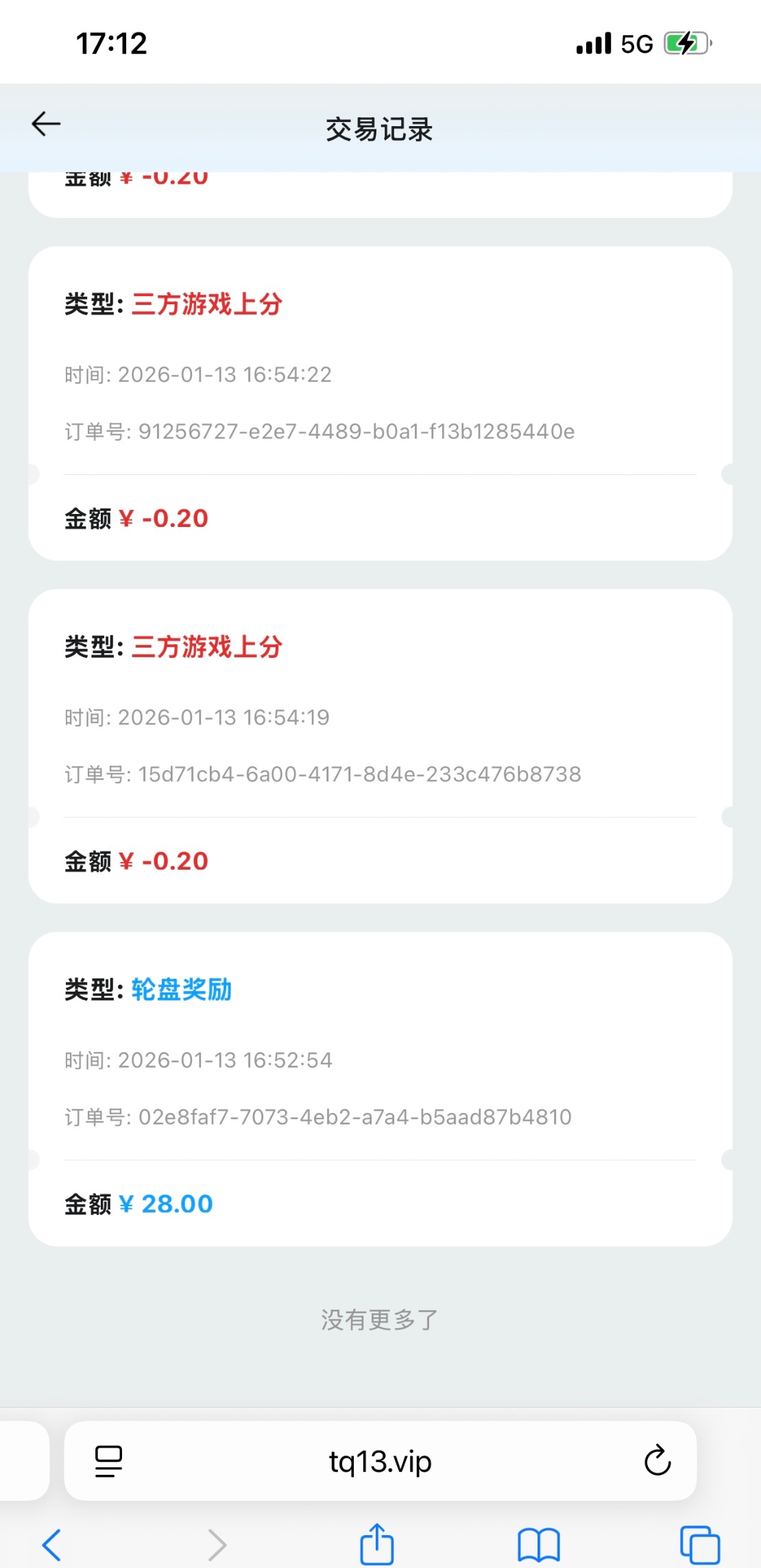Share this page via Safari share button
Image resolution: width=761 pixels, height=1568 pixels.
pyautogui.click(x=377, y=1544)
